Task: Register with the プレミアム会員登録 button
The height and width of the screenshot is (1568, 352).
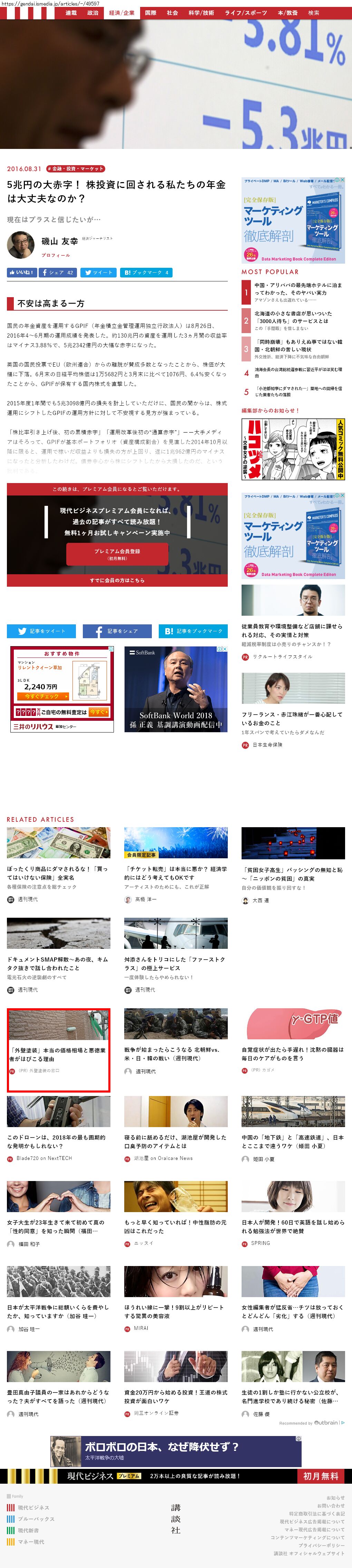Action: click(117, 553)
